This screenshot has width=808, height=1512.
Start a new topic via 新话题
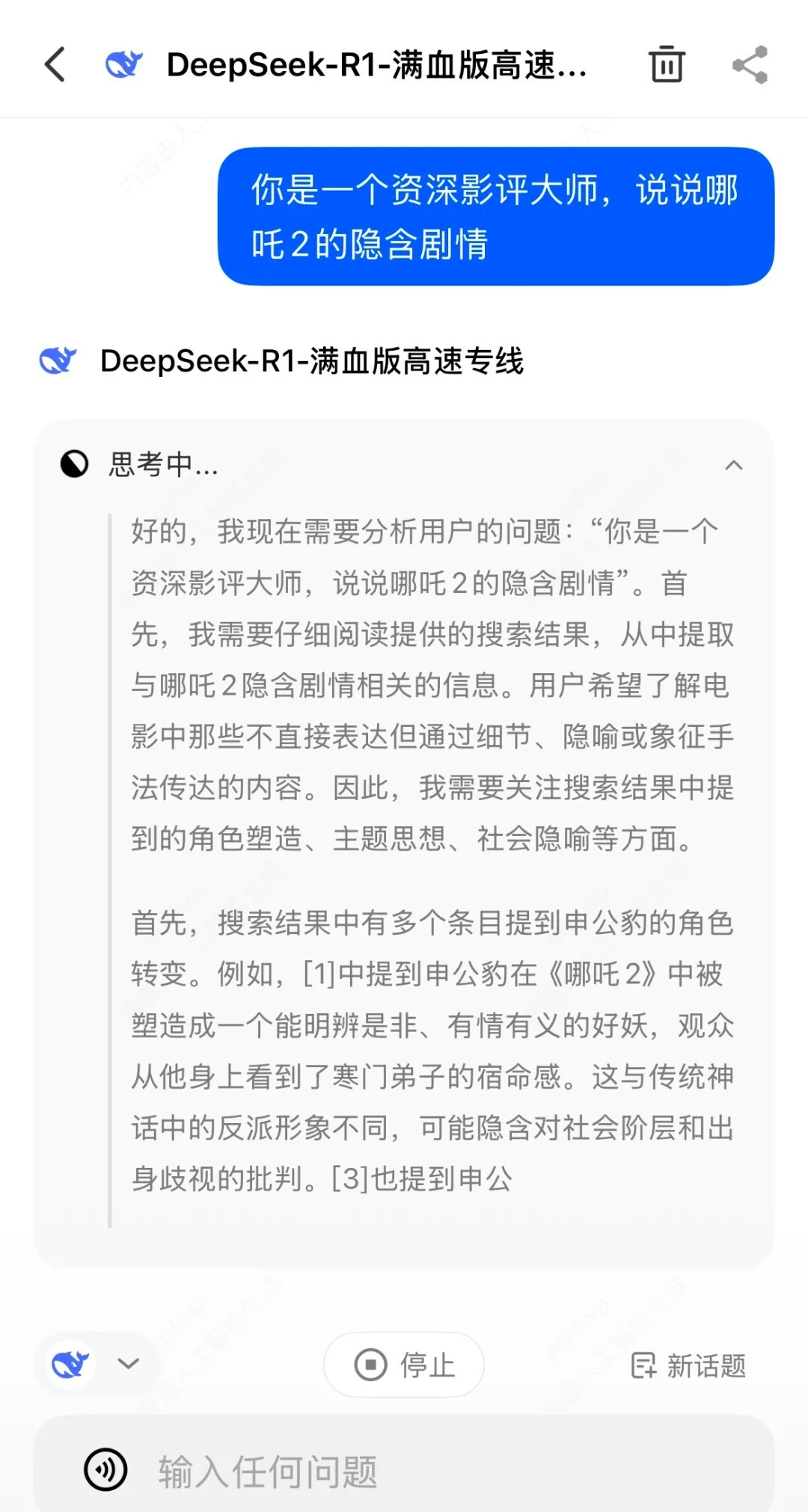tap(689, 1365)
